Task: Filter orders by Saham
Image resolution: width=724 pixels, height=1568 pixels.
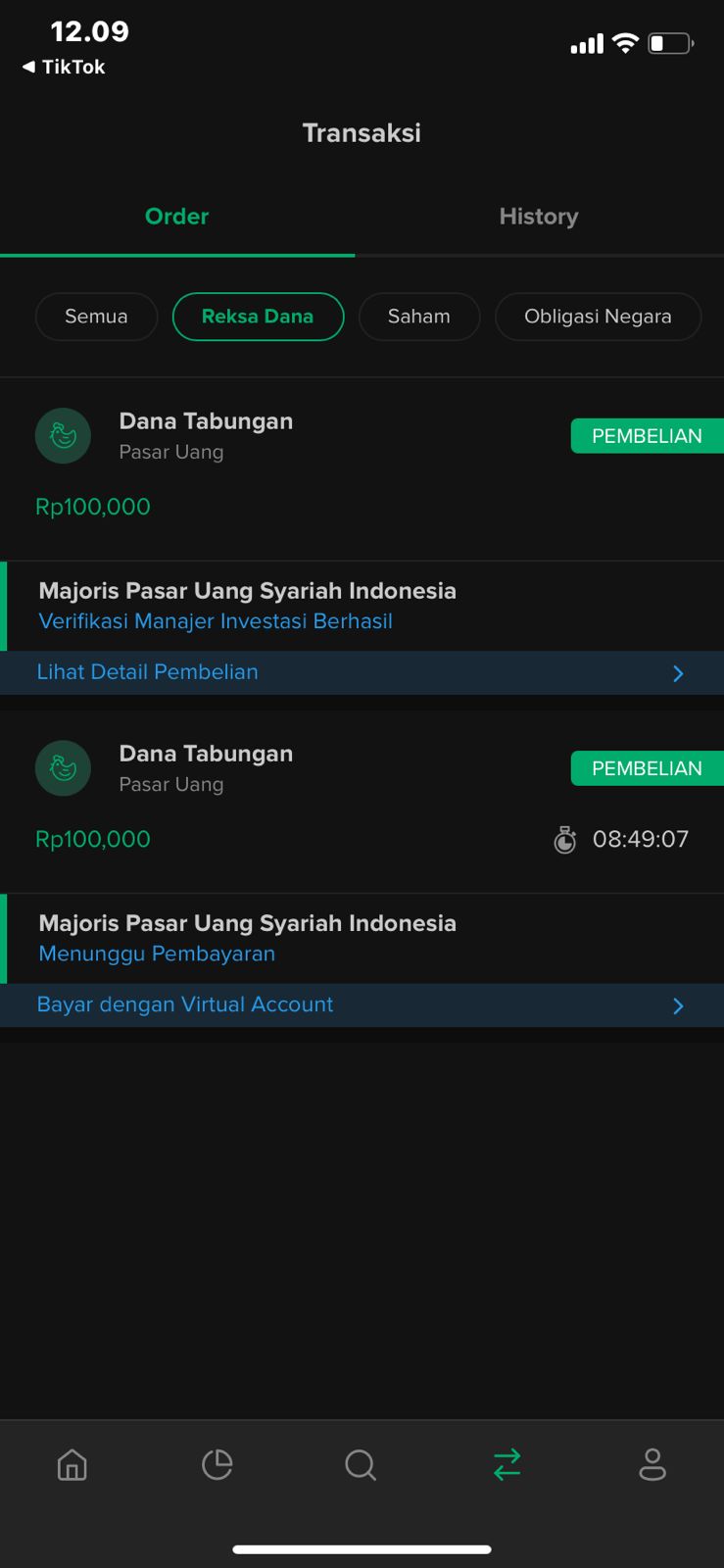Action: click(x=419, y=317)
